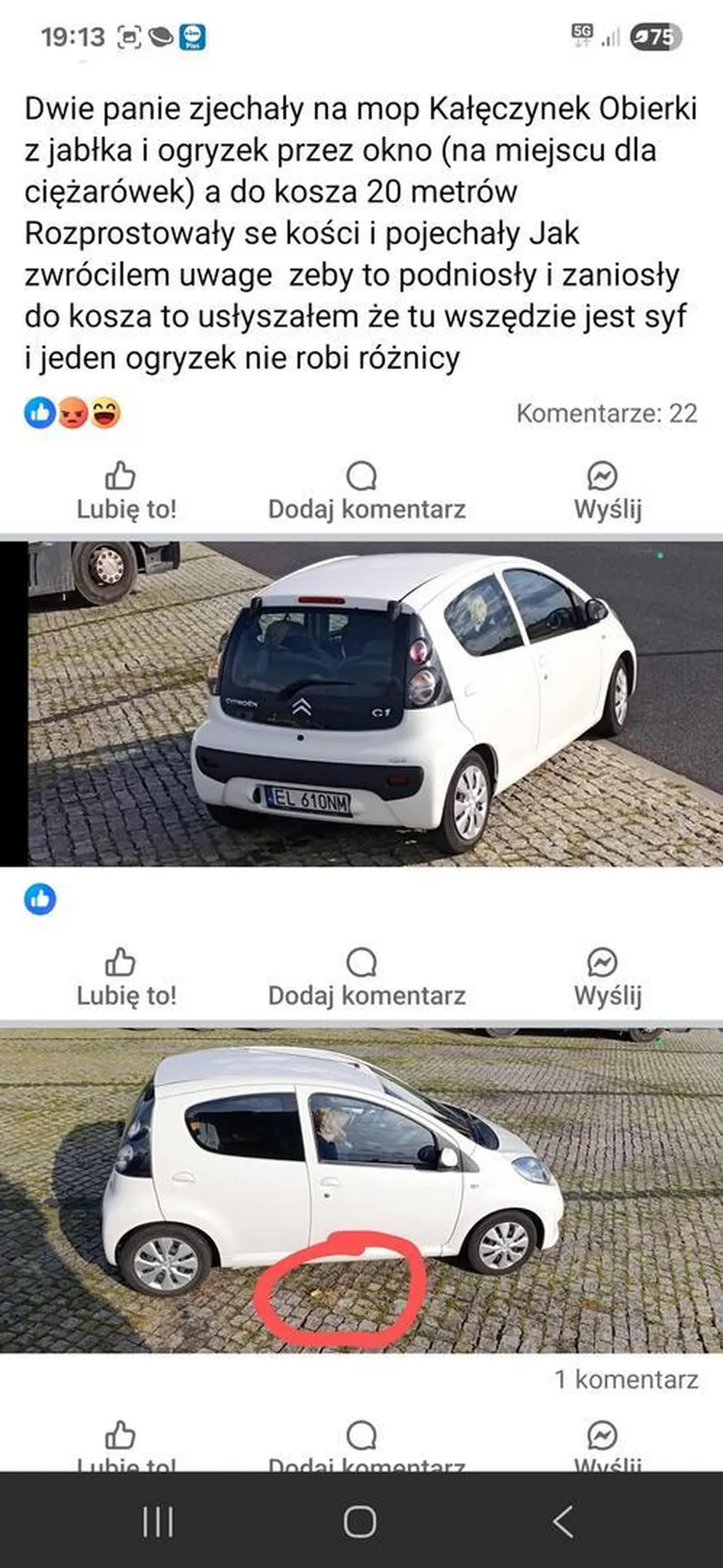This screenshot has height=1568, width=723.
Task: Open the 1 komentarz link
Action: tap(626, 1379)
